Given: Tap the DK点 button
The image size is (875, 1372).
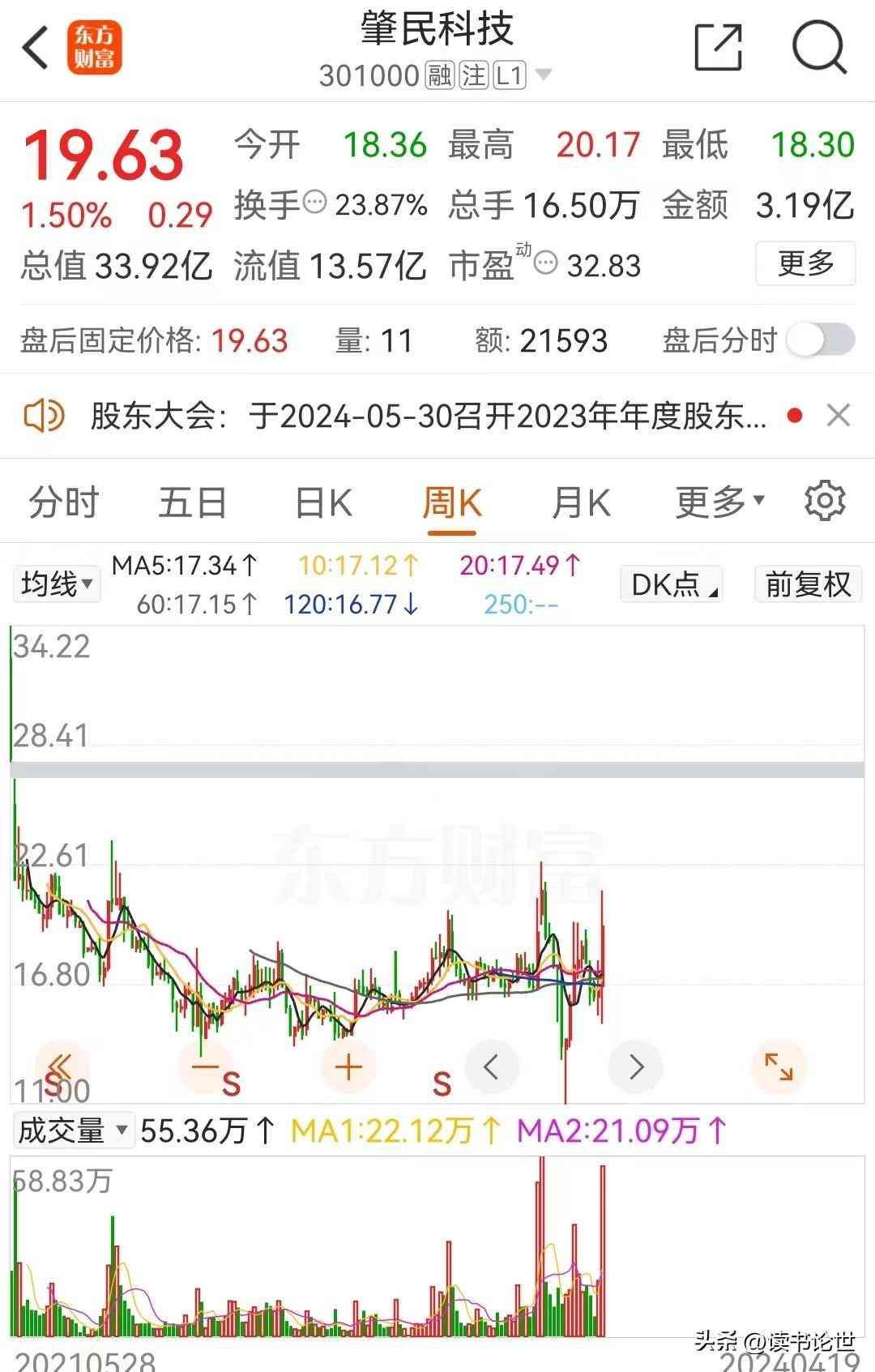Looking at the screenshot, I should click(672, 583).
